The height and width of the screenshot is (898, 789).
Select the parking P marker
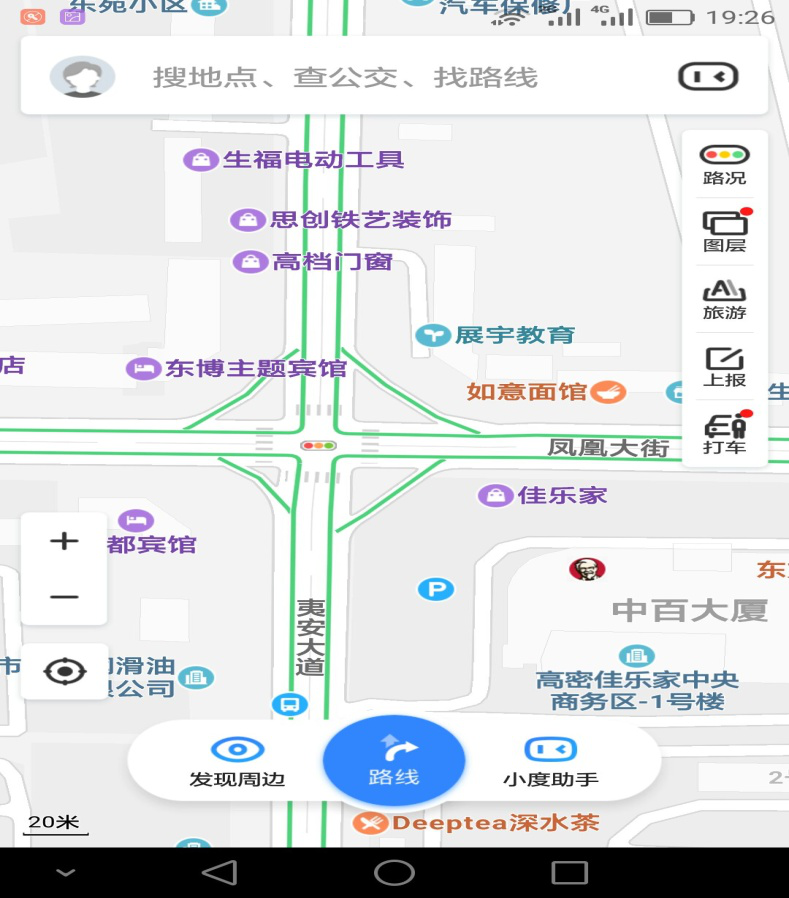tap(435, 589)
